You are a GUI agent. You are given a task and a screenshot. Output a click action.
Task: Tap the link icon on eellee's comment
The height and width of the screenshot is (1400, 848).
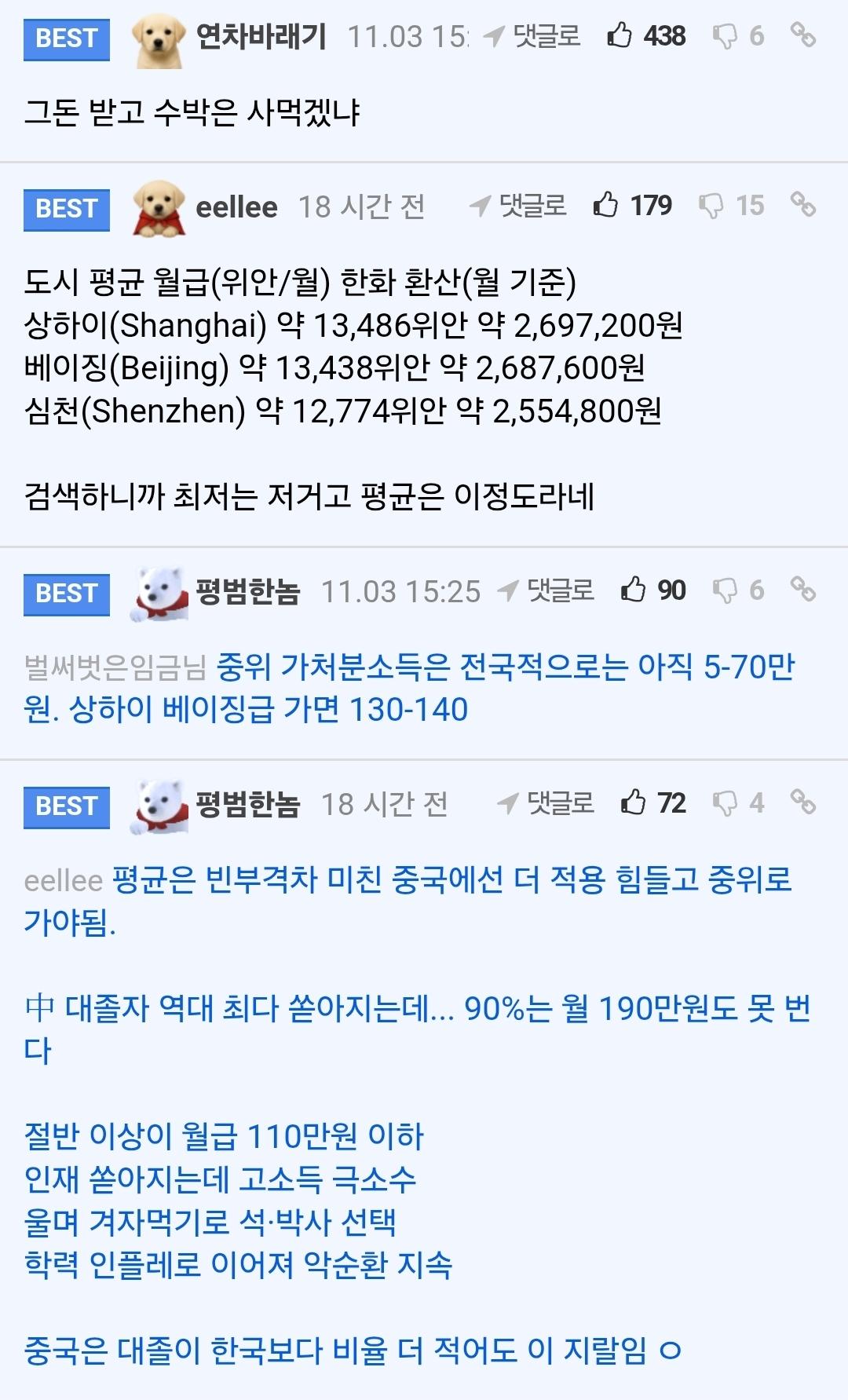(802, 204)
